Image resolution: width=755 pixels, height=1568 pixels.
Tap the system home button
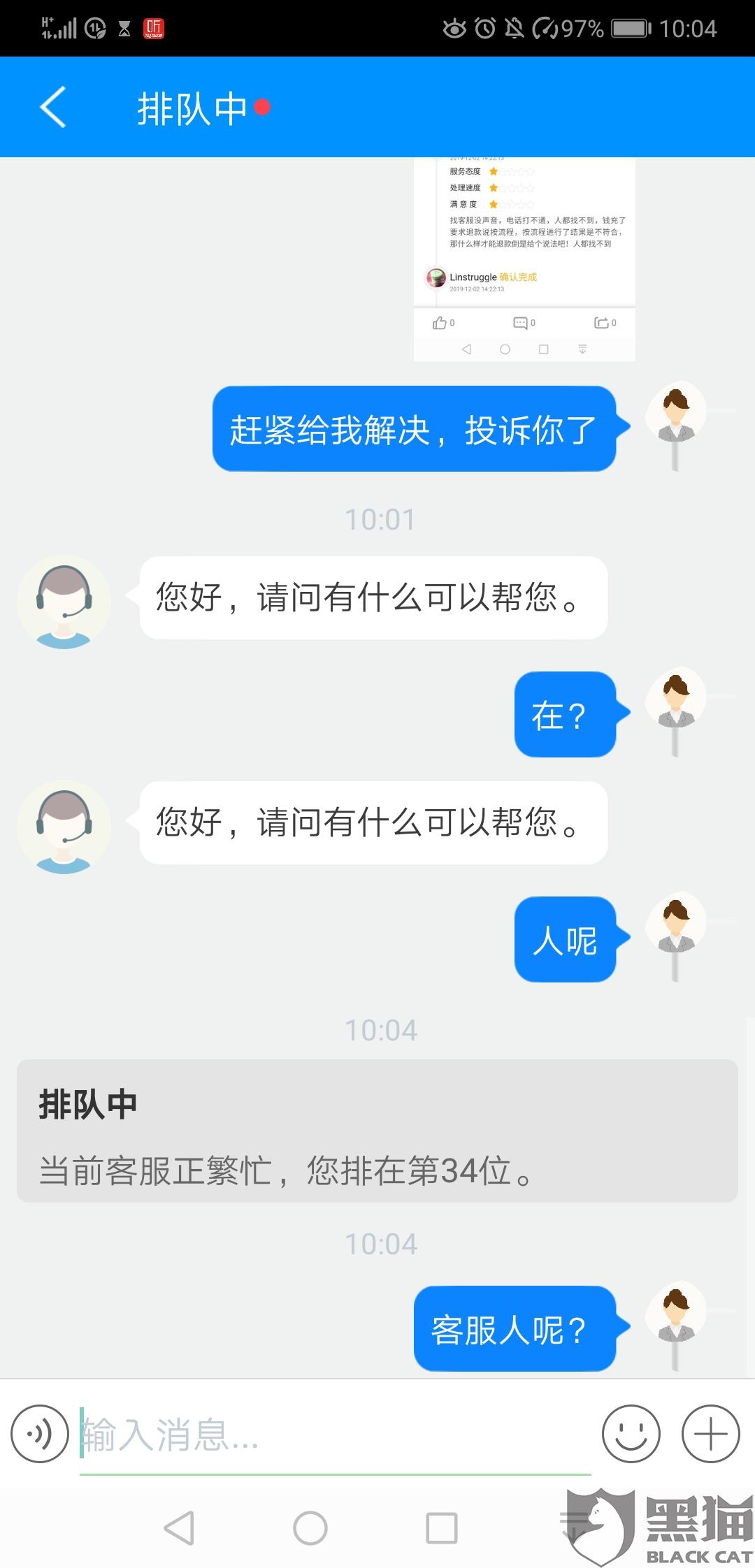click(x=310, y=1528)
